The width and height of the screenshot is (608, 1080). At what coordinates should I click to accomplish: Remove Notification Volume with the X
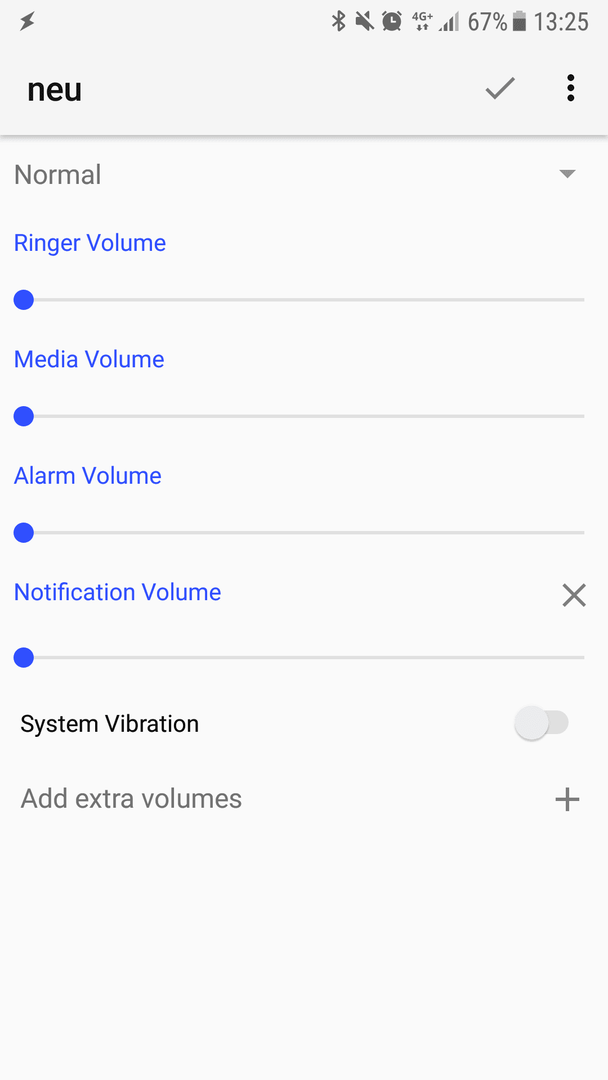pos(574,595)
